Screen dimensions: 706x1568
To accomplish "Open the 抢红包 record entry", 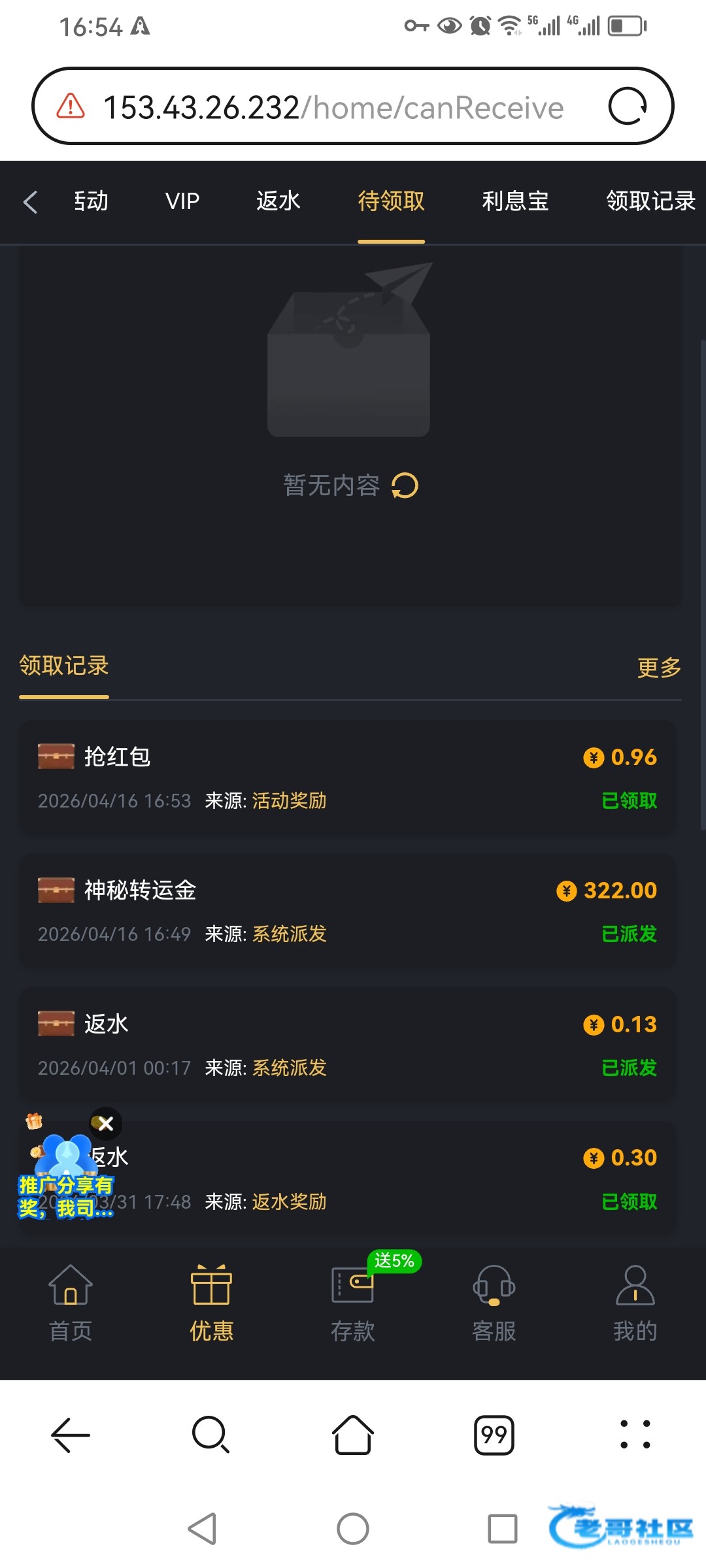I will [346, 776].
